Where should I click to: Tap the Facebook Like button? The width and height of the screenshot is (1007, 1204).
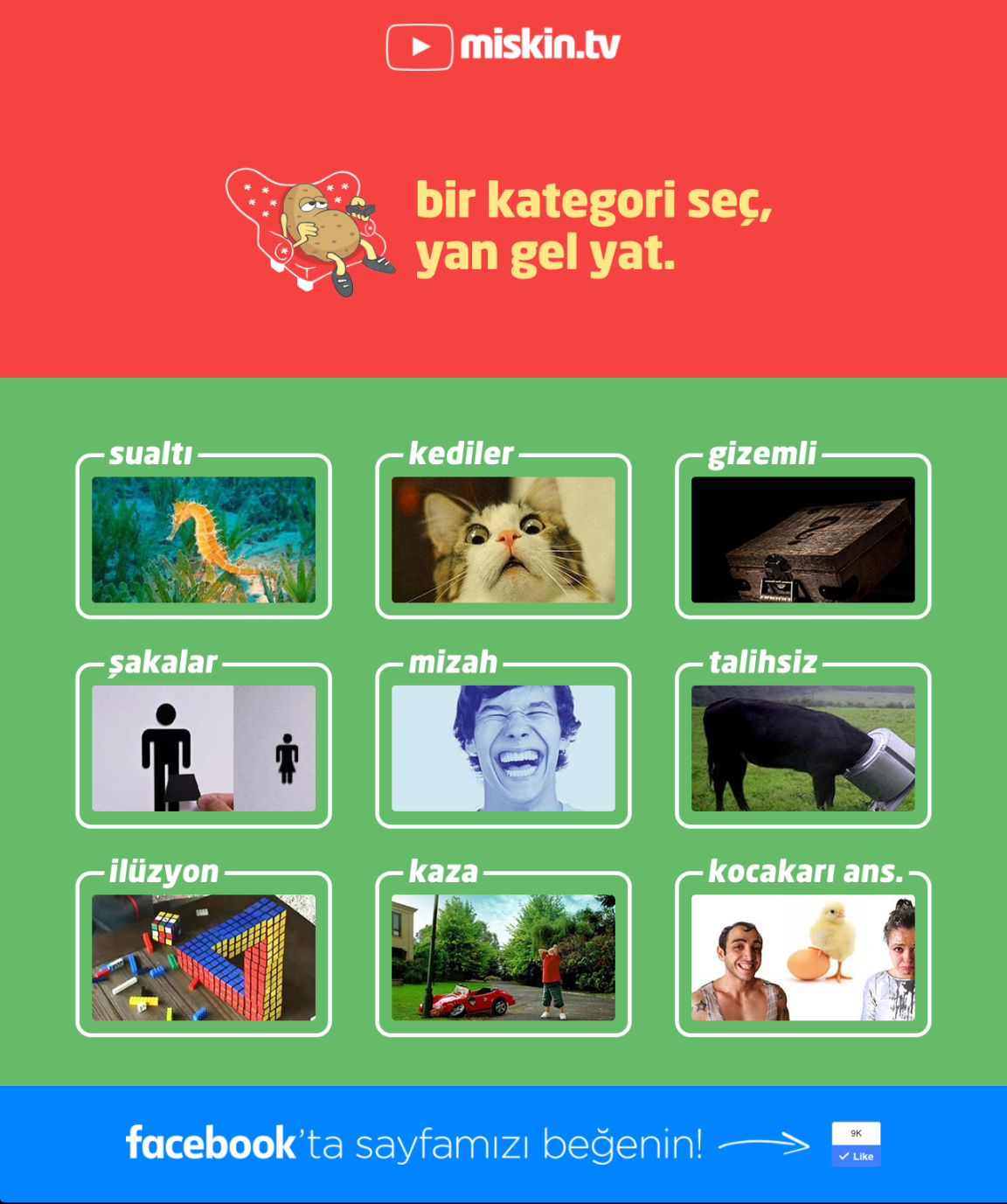(856, 1156)
